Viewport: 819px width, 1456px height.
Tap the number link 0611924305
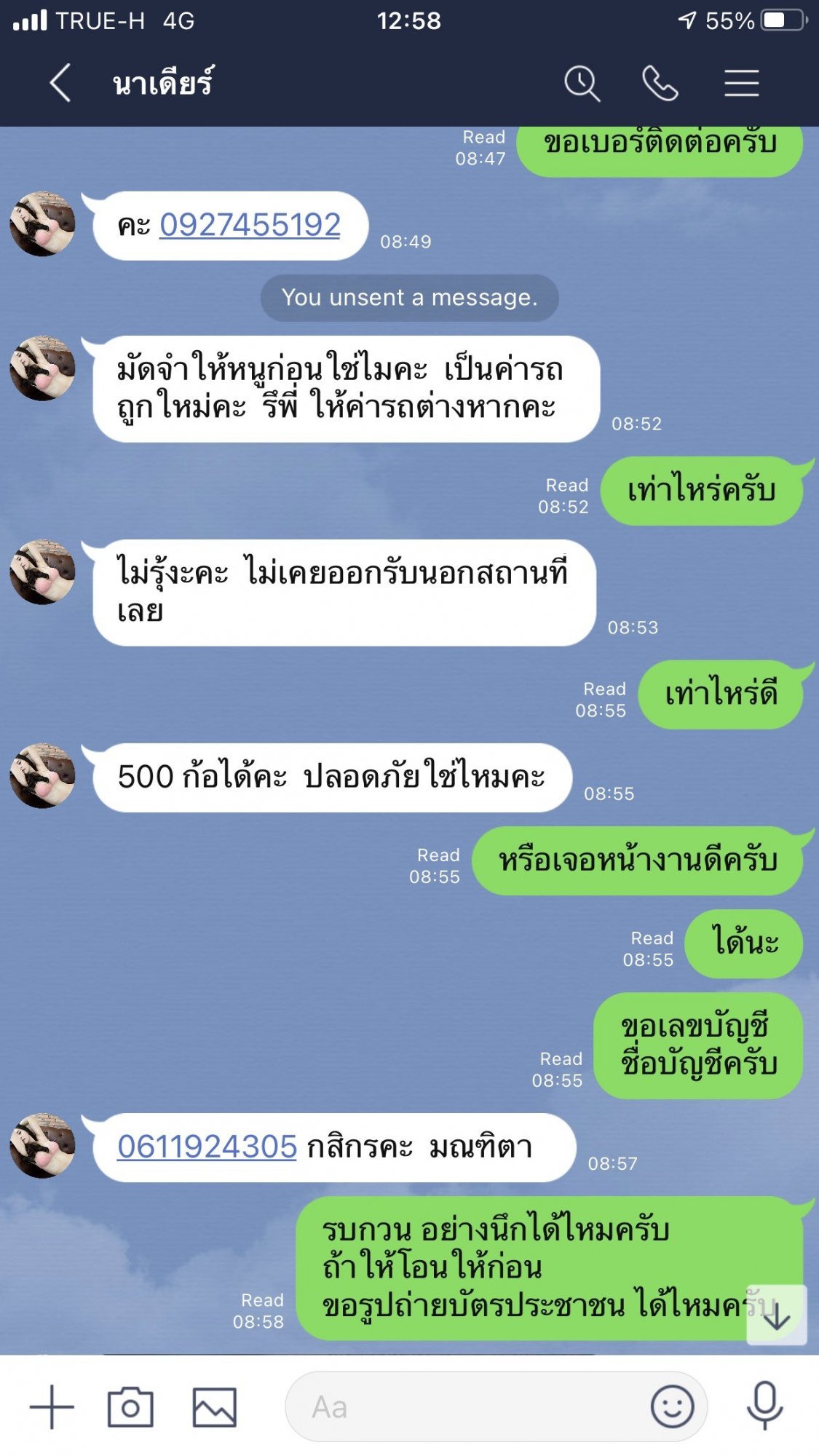coord(207,1147)
